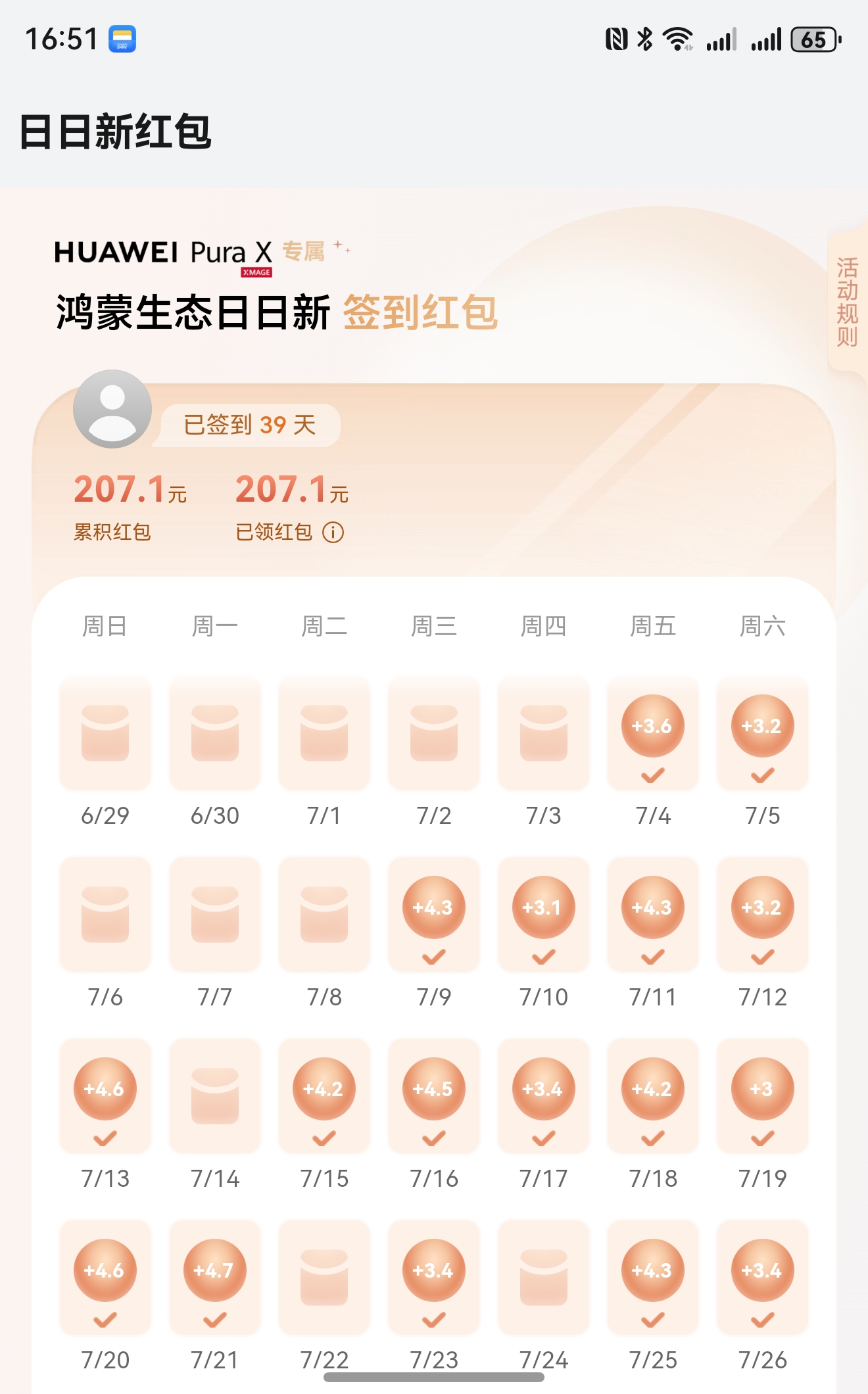Open the 7/26 check-in card
Screen dimensions: 868x1394
point(762,1278)
